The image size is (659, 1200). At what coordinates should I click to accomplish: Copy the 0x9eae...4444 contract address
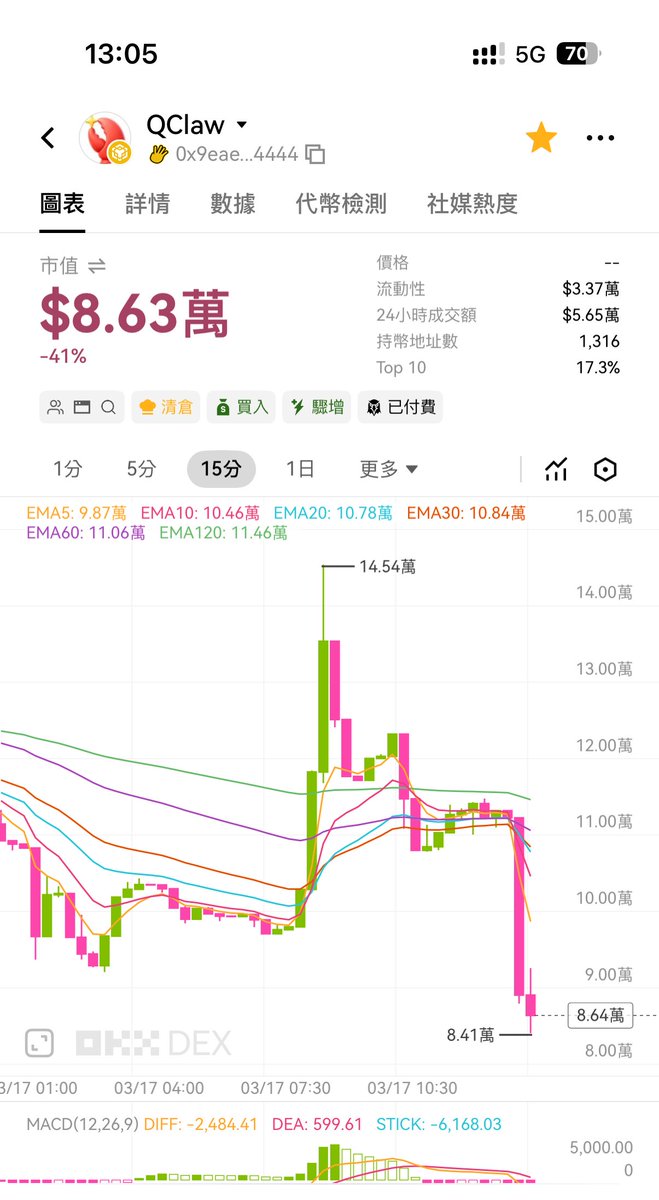click(x=315, y=154)
